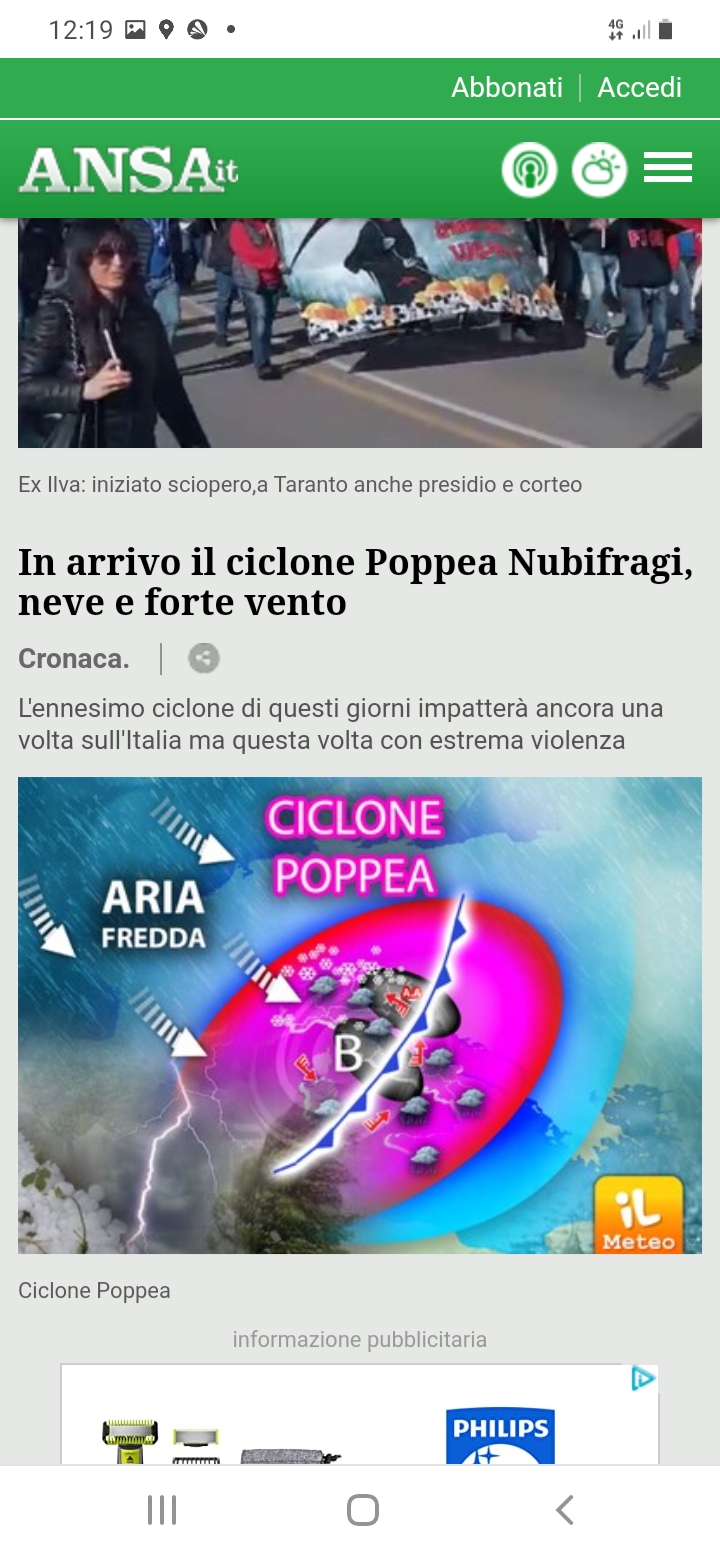720x1560 pixels.
Task: Open the Ciclone Poppea weather image
Action: [360, 1015]
